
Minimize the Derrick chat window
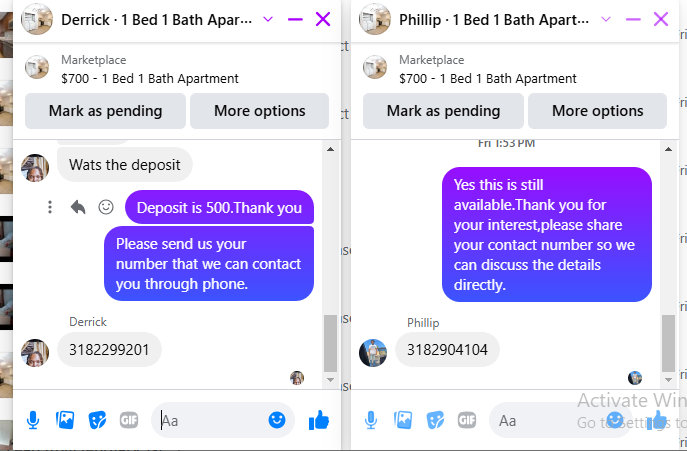coord(295,19)
